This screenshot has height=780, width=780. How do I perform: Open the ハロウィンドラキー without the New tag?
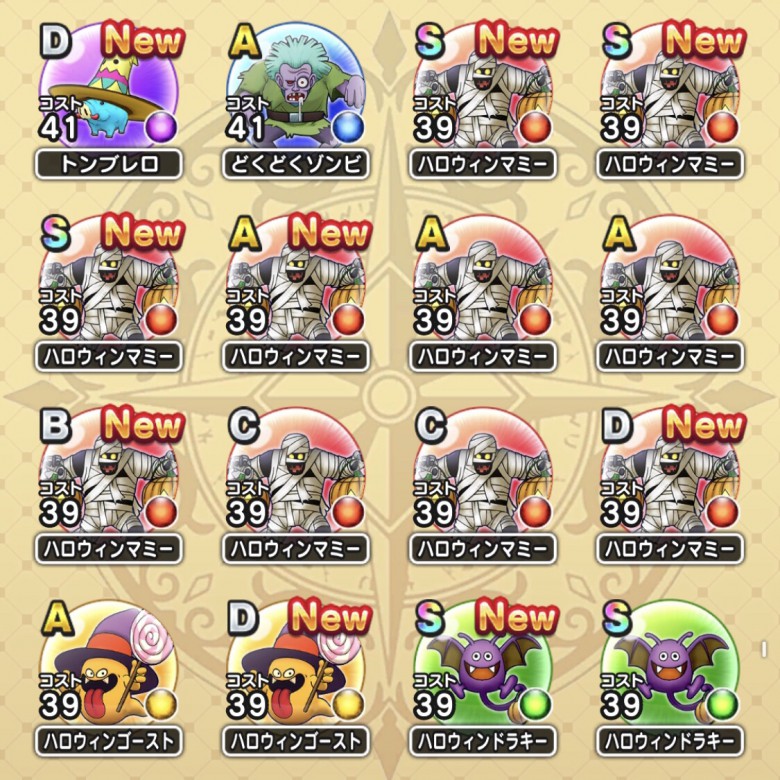(671, 670)
